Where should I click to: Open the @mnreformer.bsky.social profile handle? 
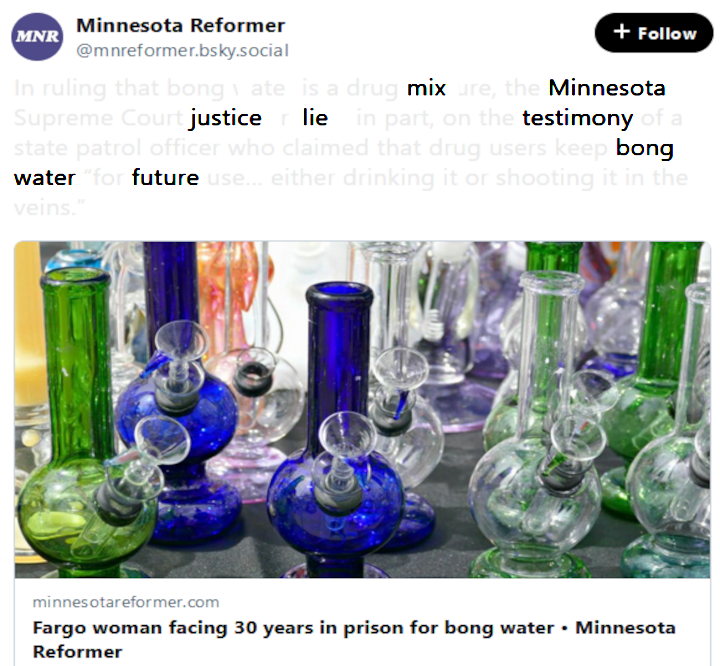pyautogui.click(x=182, y=50)
